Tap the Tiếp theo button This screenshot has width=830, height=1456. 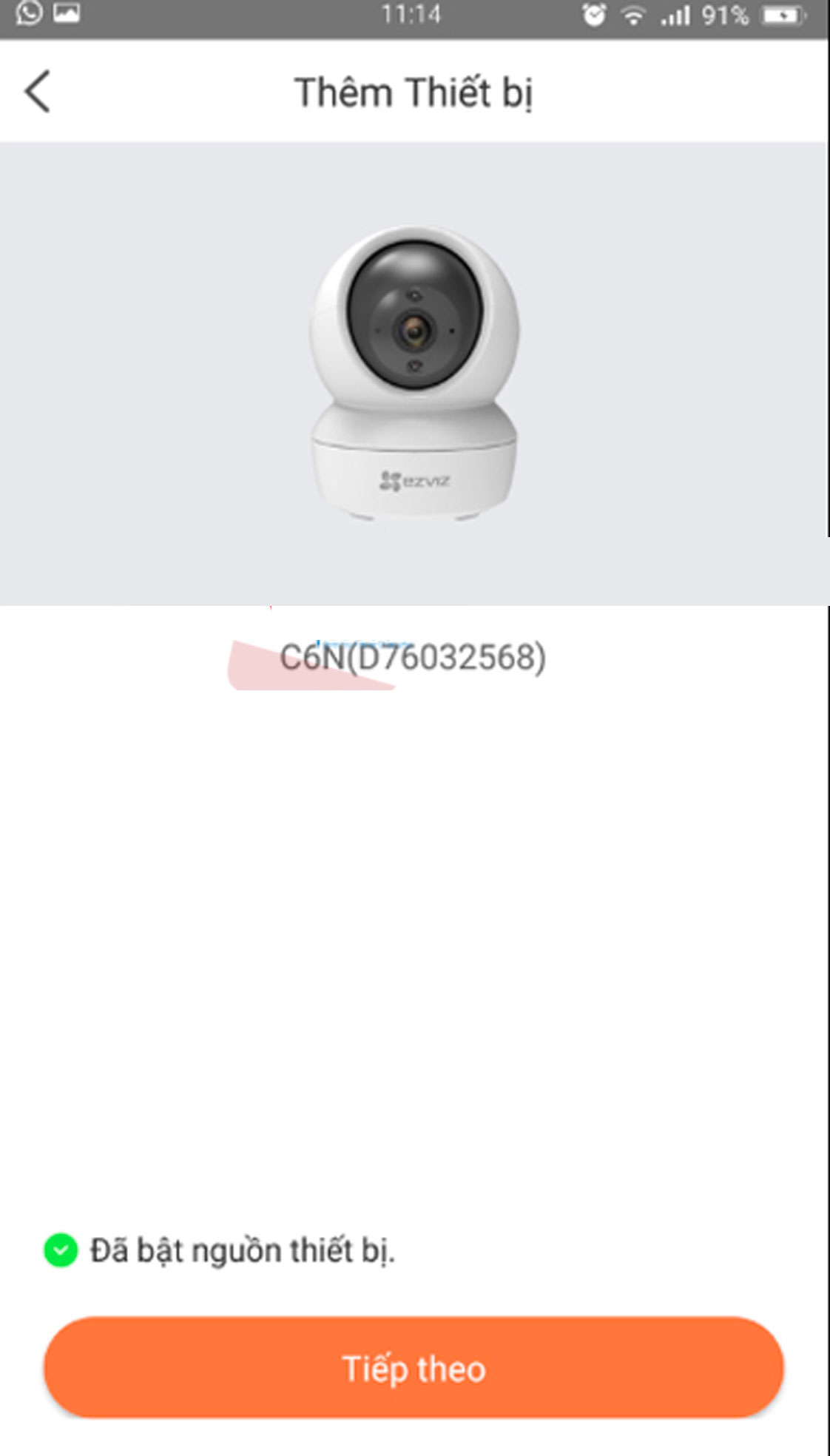pos(414,1368)
